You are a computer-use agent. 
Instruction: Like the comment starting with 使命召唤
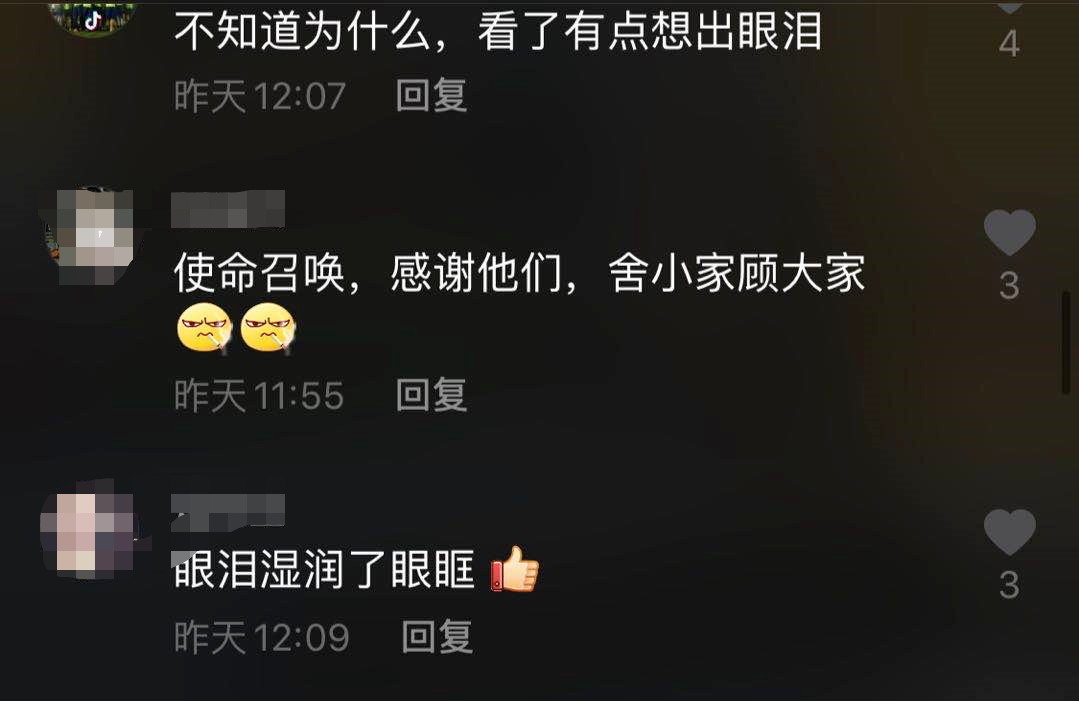1009,234
